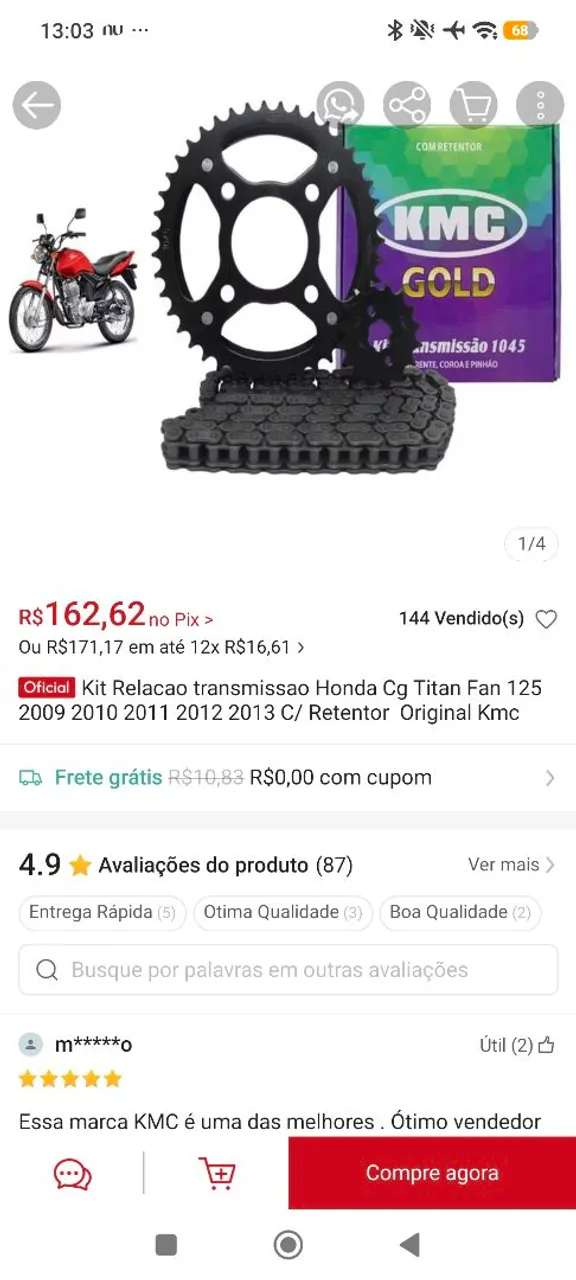
Task: Filter reviews by Boa Qualidade
Action: tap(460, 912)
